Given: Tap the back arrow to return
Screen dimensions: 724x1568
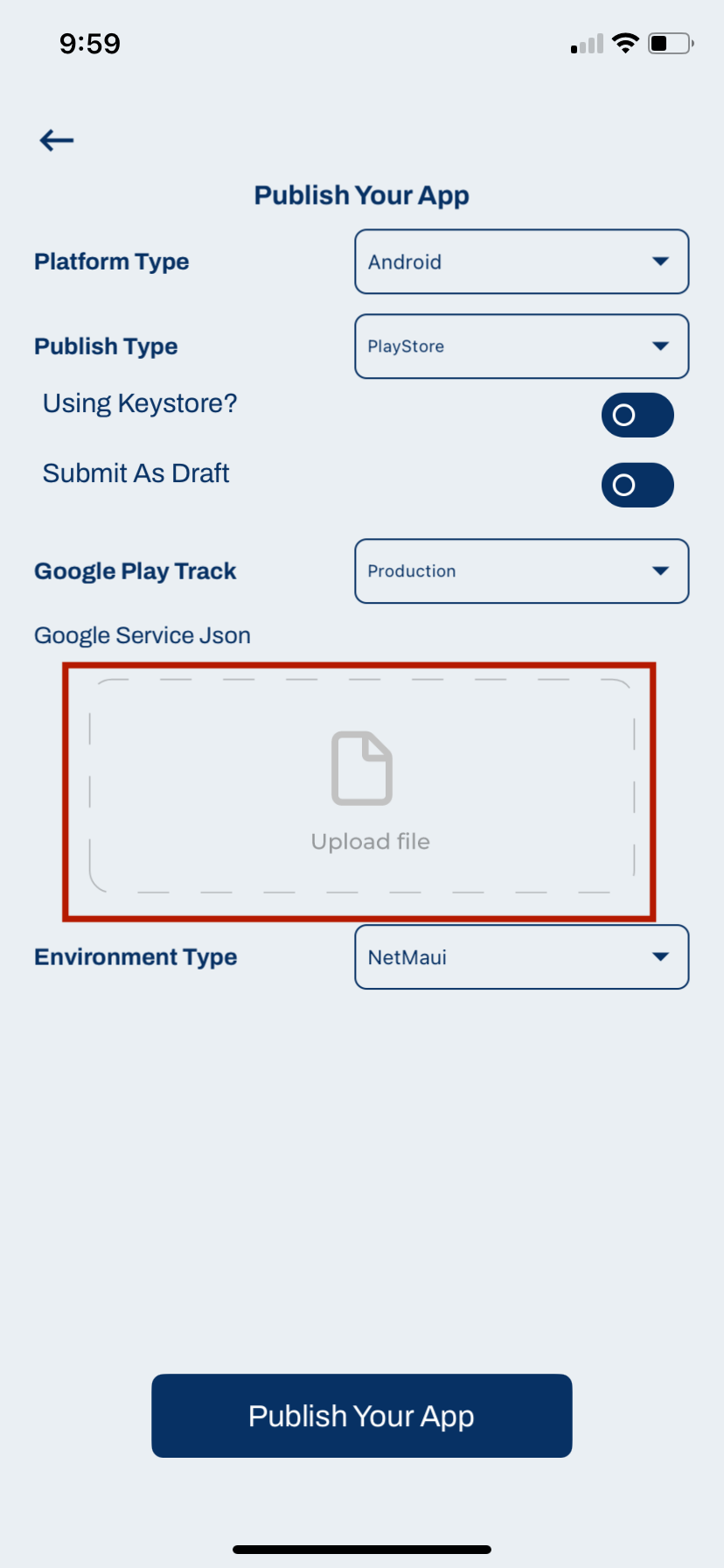Looking at the screenshot, I should pos(55,140).
